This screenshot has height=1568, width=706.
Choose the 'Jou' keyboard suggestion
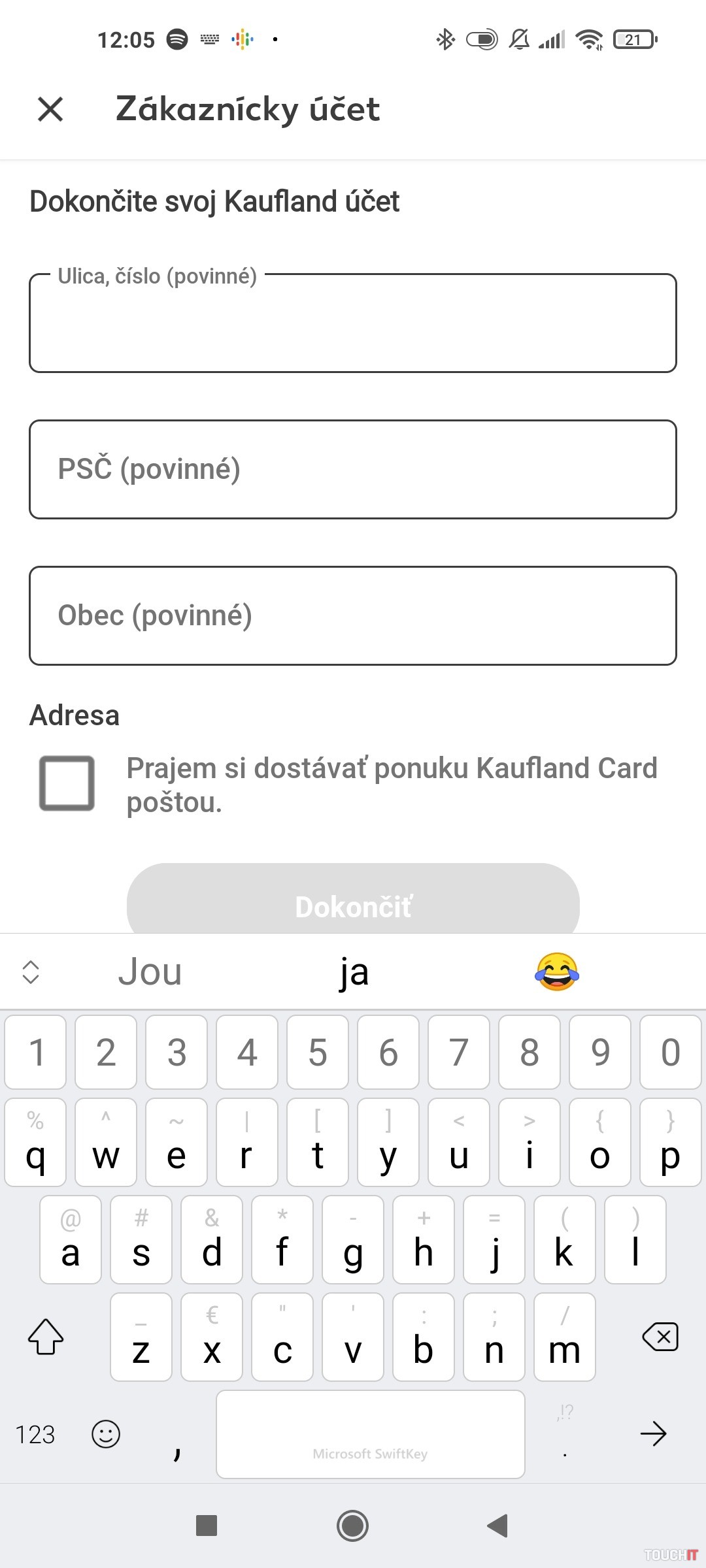150,972
